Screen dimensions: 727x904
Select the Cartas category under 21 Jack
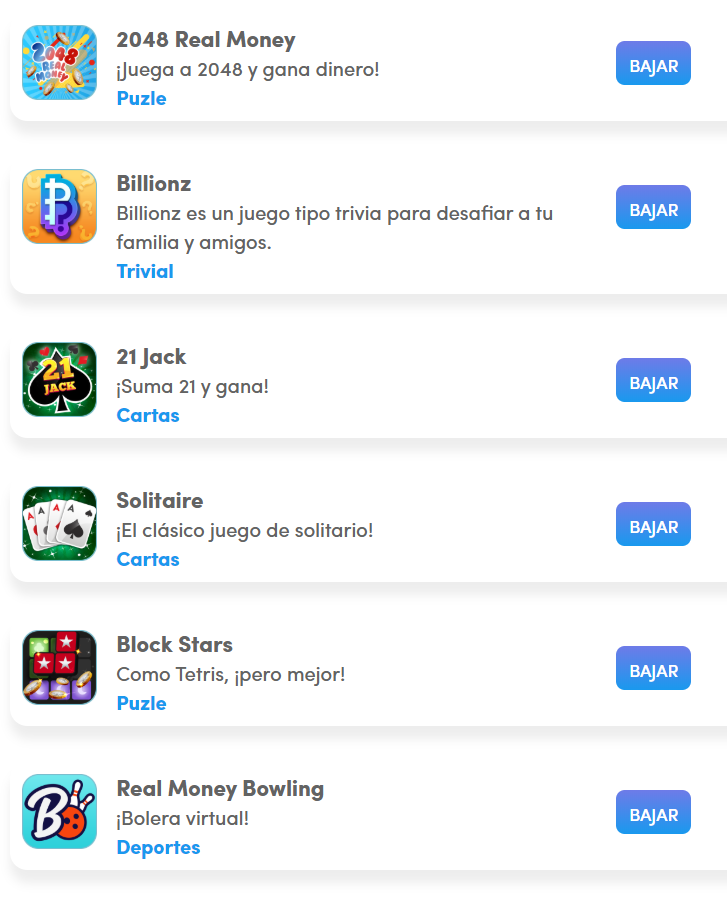click(x=148, y=415)
